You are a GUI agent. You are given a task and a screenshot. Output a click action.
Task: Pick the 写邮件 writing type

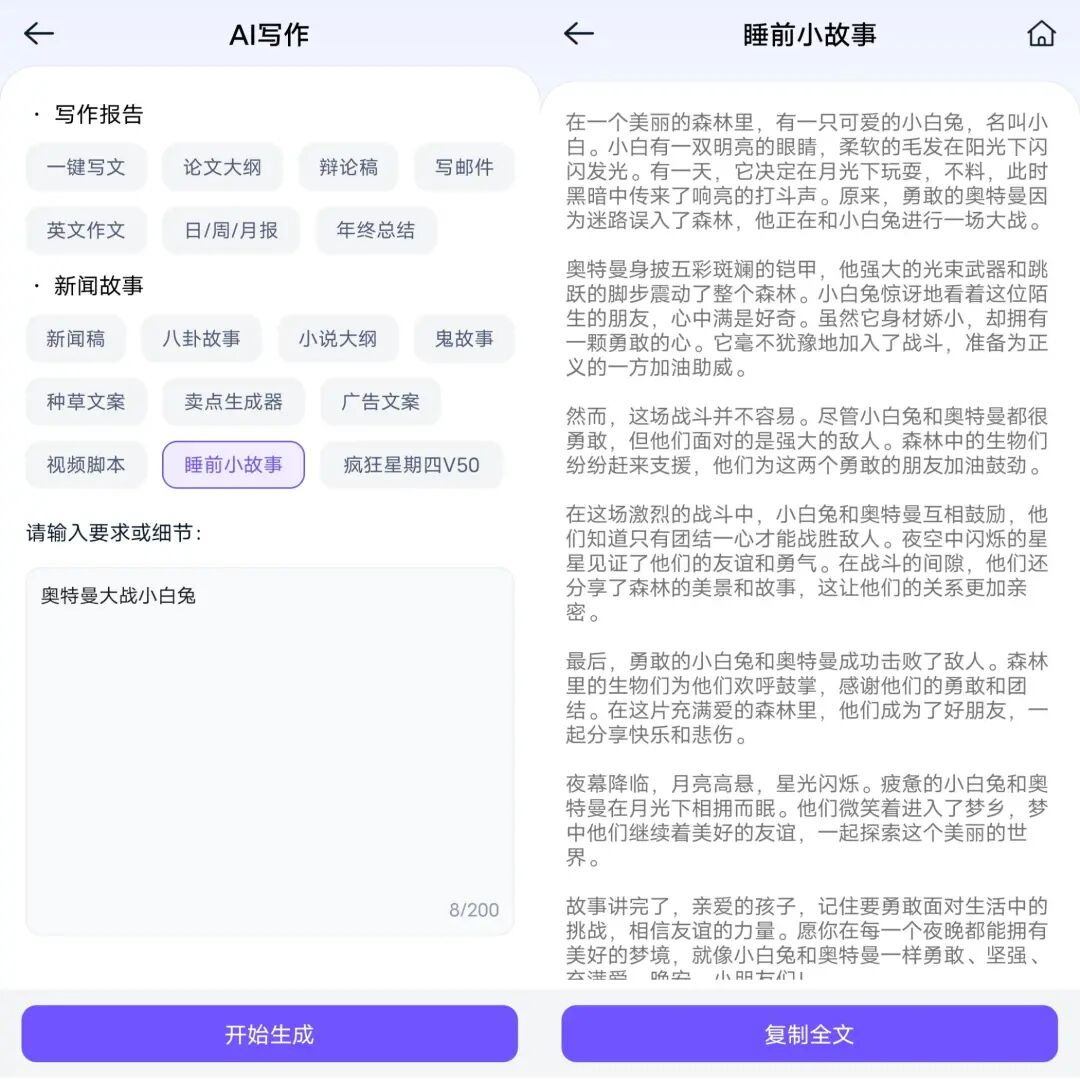(x=464, y=167)
